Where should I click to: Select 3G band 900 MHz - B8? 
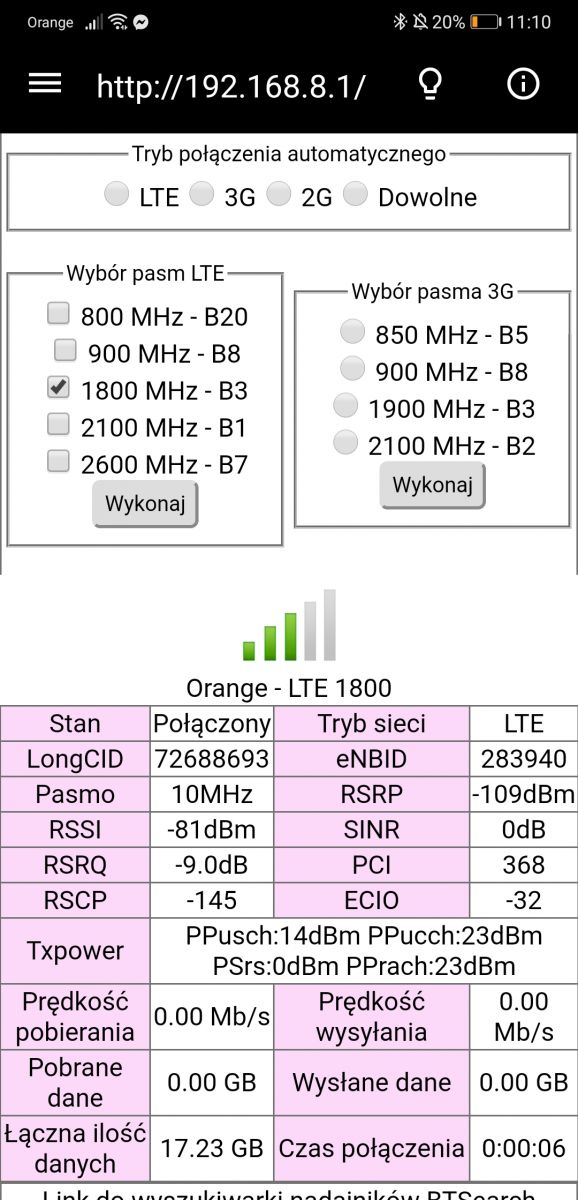(352, 368)
